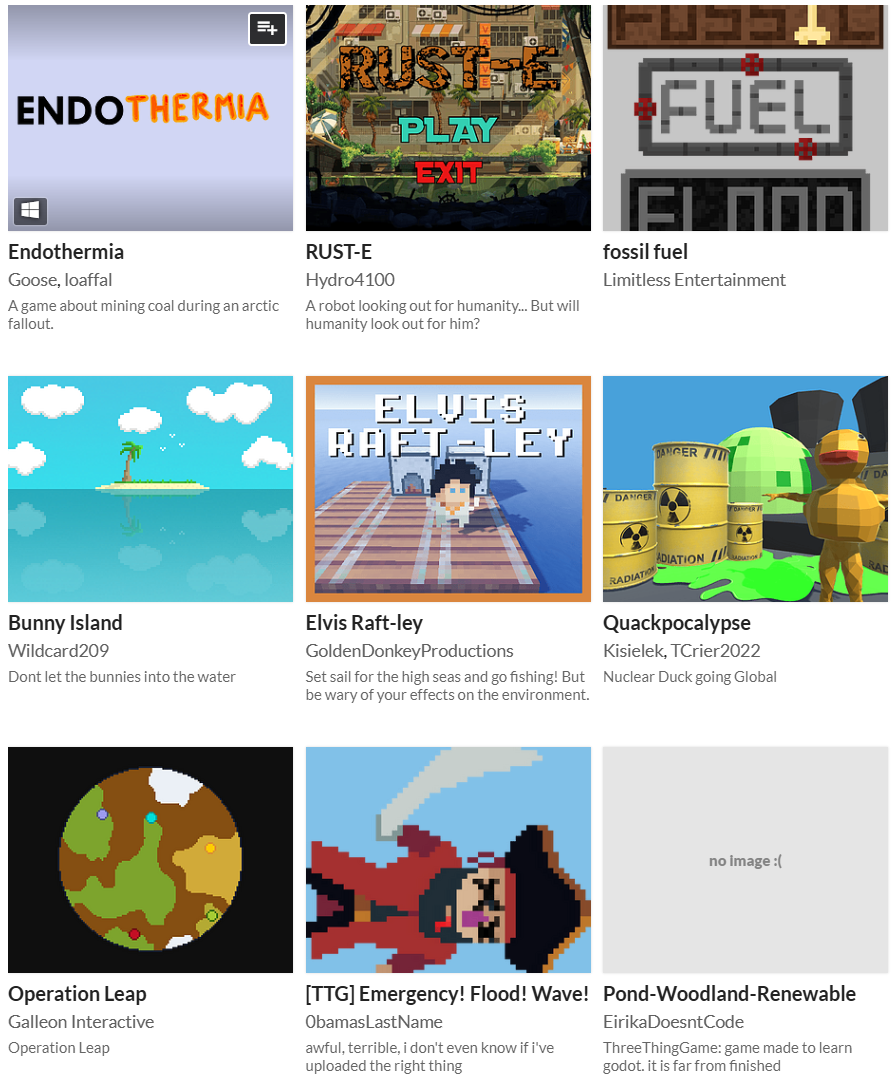Visit Wildcard209's profile
The height and width of the screenshot is (1085, 896).
(58, 651)
